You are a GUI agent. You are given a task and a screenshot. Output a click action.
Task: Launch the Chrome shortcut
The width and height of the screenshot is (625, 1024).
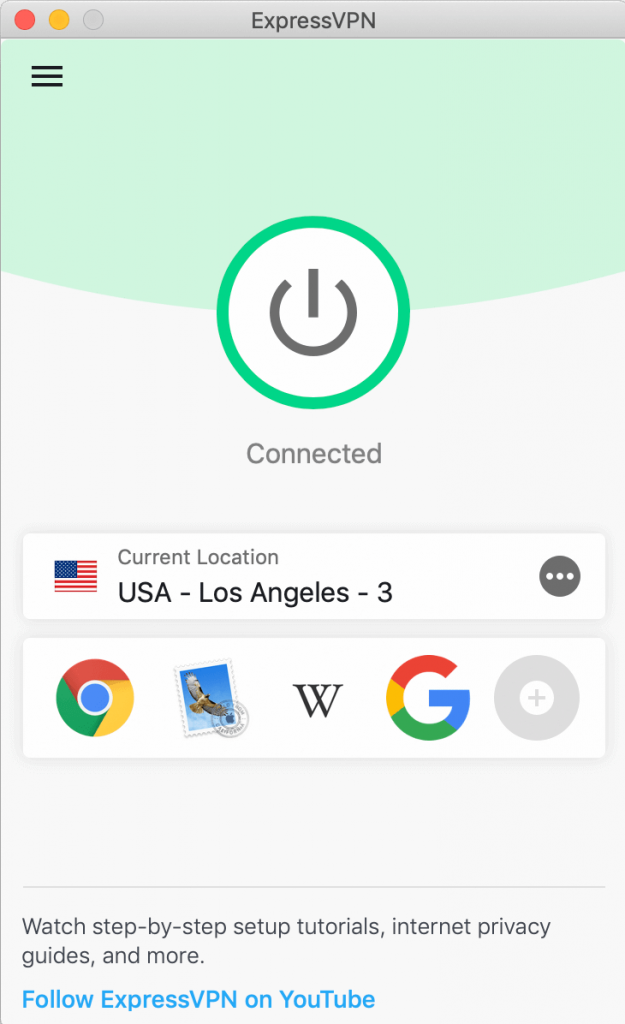click(x=94, y=698)
